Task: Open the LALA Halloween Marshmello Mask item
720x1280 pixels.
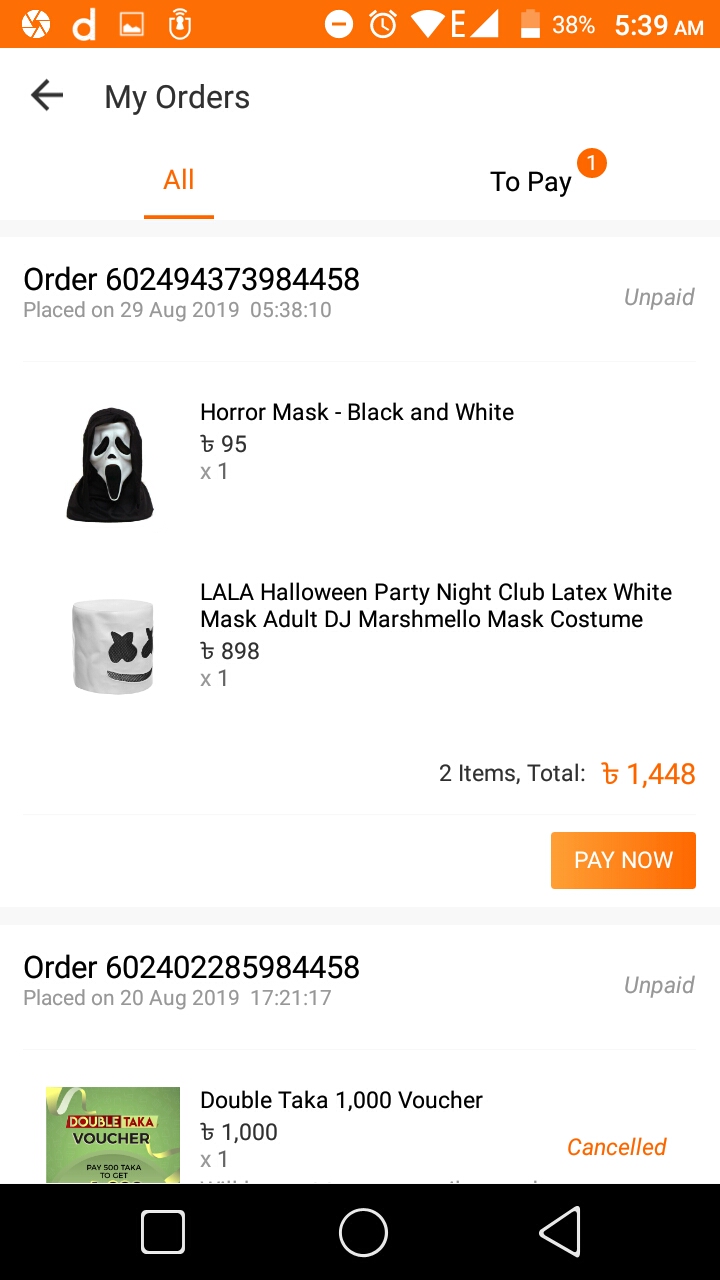Action: (x=435, y=606)
